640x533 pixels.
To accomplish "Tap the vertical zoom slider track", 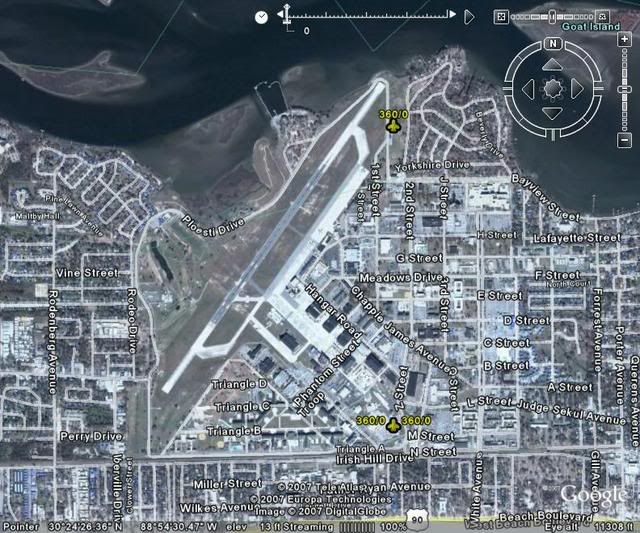I will click(x=626, y=95).
